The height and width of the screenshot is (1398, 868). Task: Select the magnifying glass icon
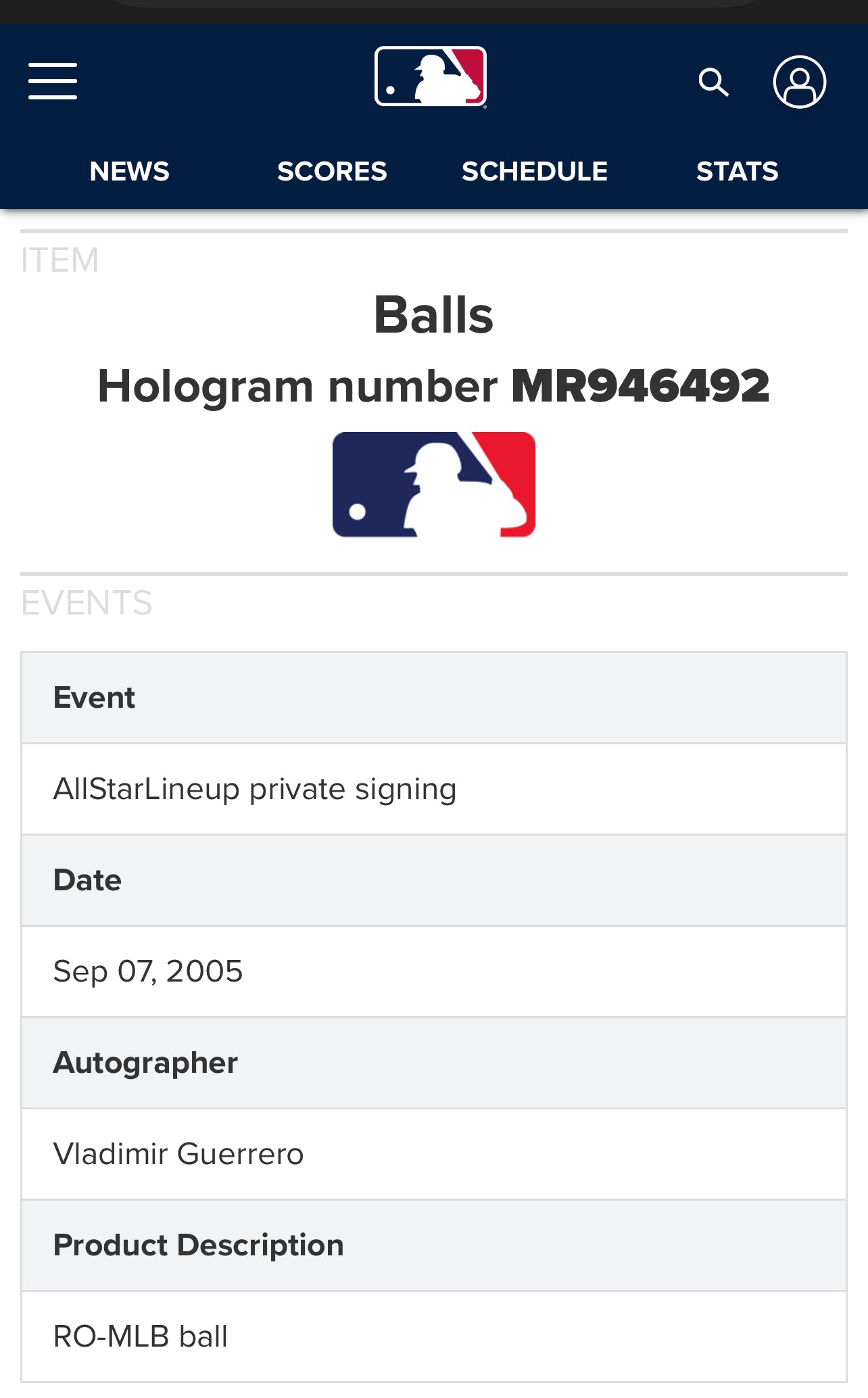715,82
